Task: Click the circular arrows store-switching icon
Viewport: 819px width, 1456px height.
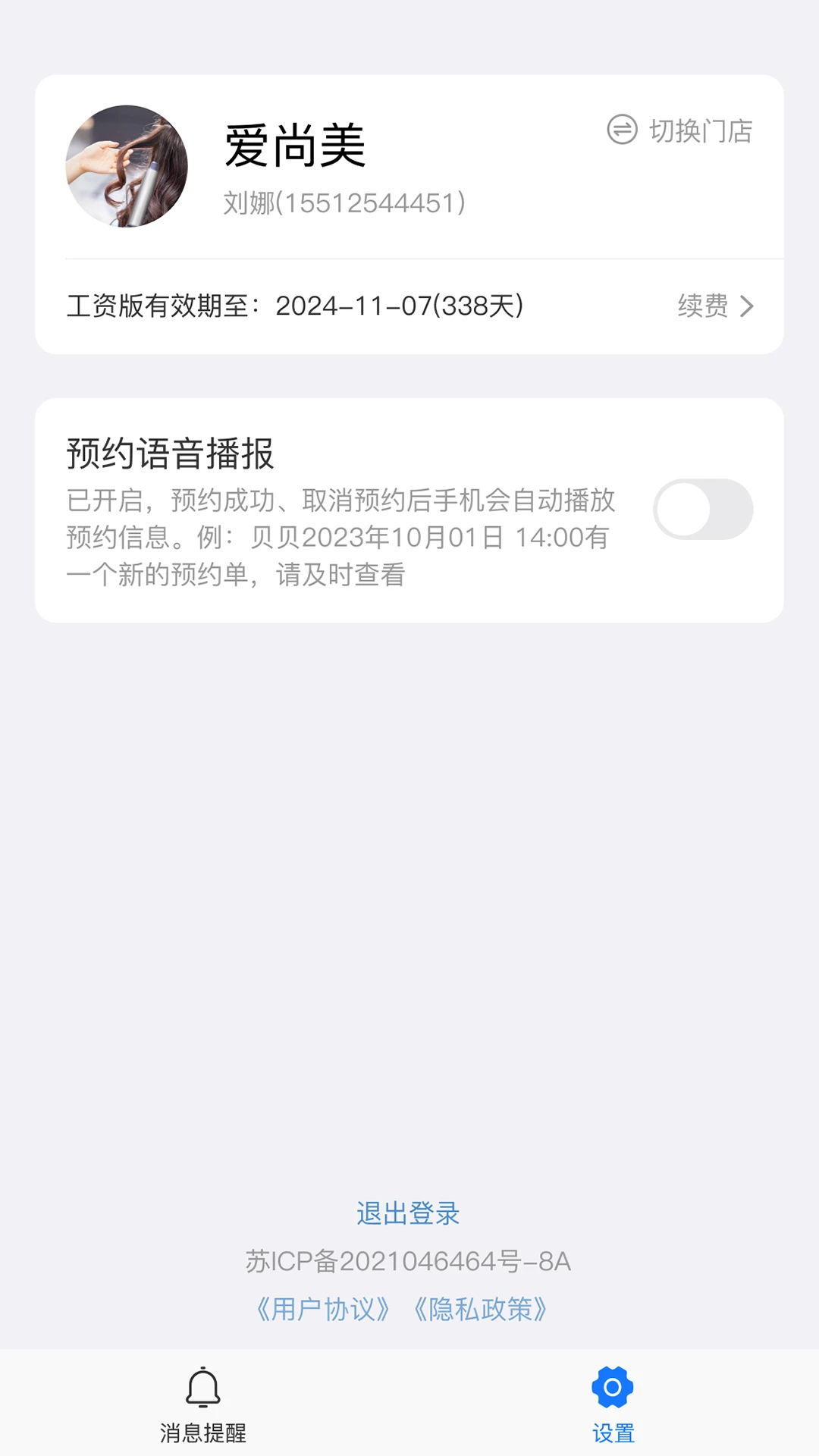Action: pos(620,130)
